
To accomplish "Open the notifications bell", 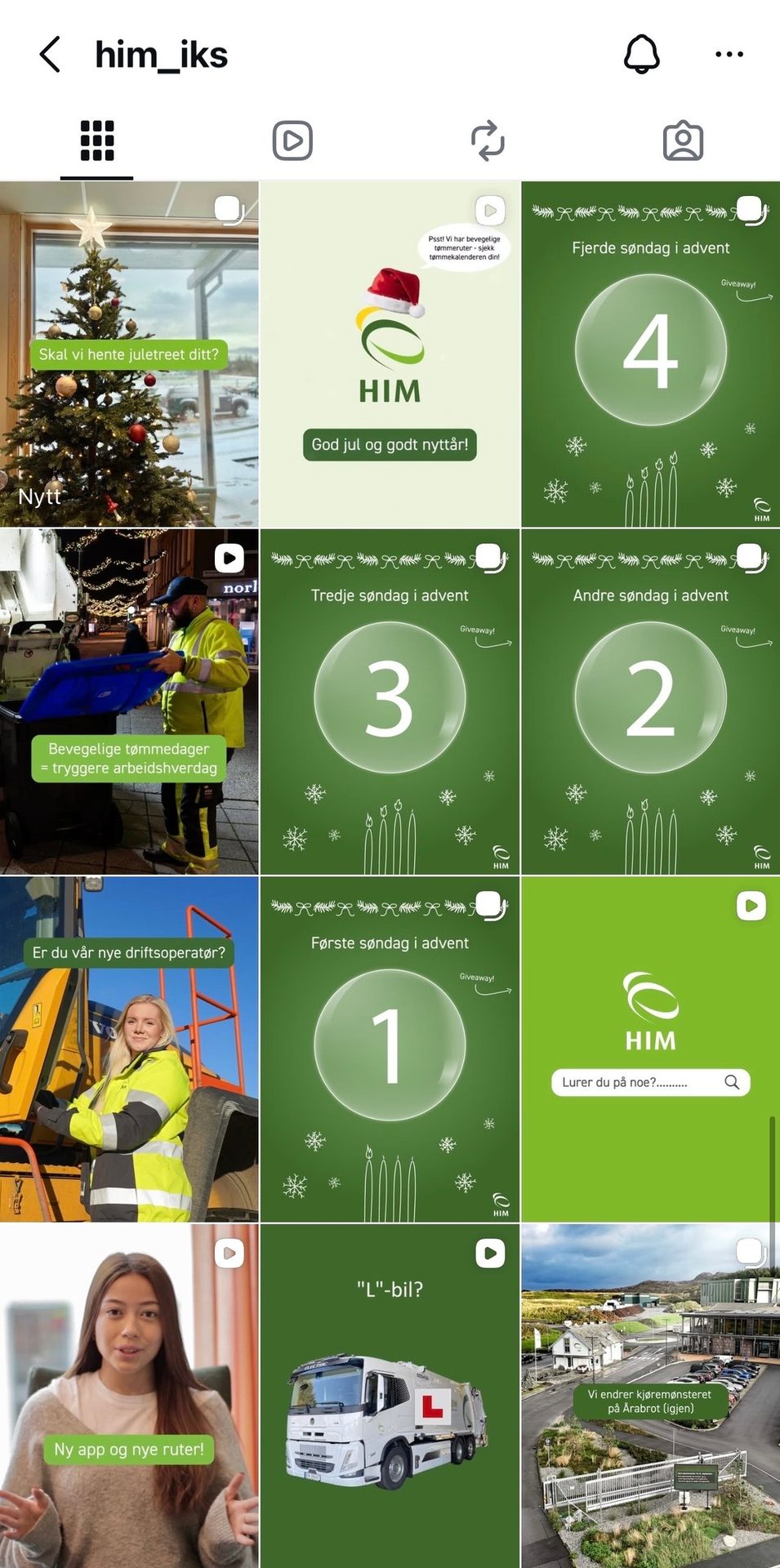I will pos(641,55).
